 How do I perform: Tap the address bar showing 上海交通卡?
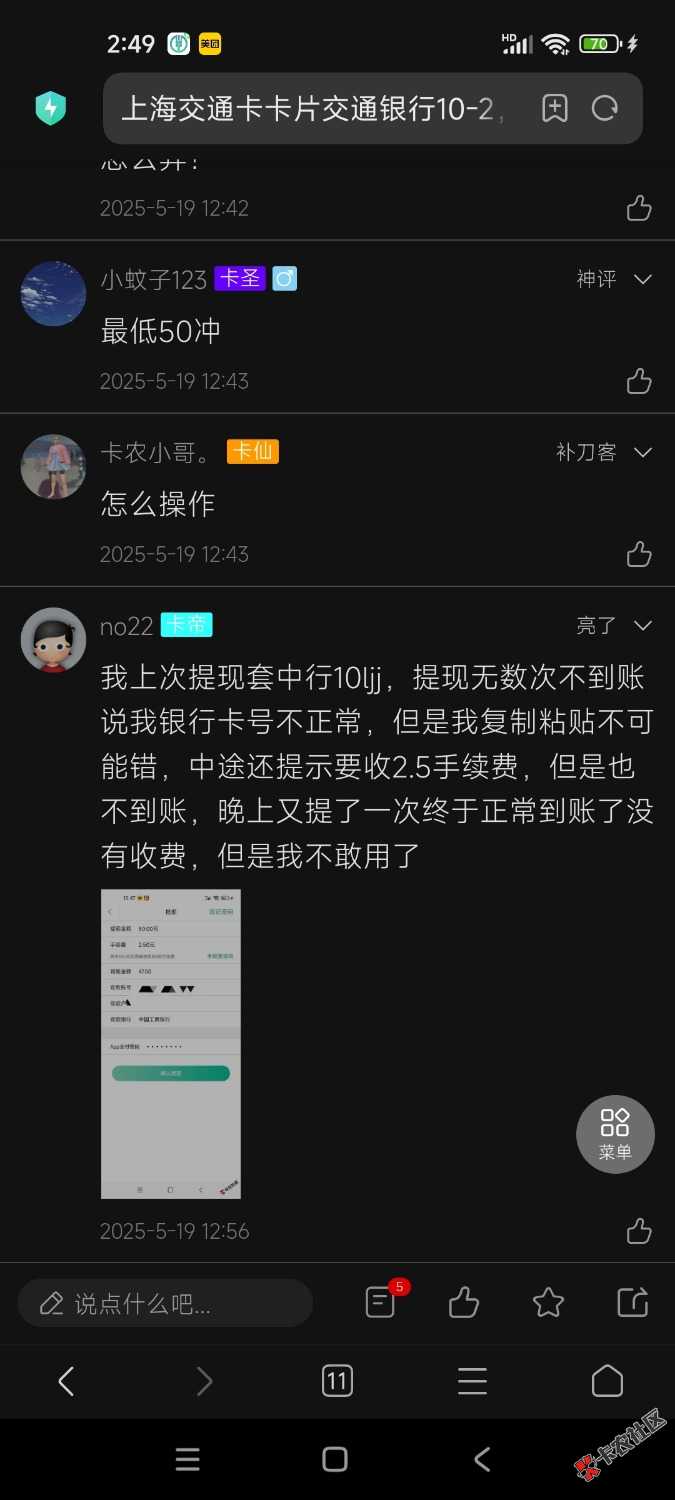pos(310,108)
